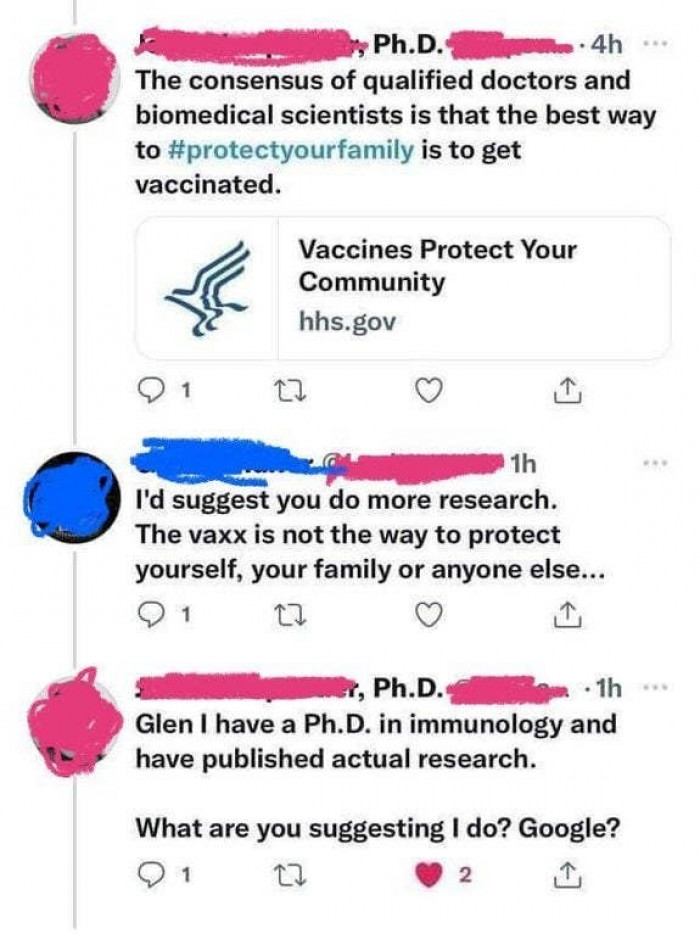Like the "do more research" reply
This screenshot has height=934, width=700.
coord(428,611)
